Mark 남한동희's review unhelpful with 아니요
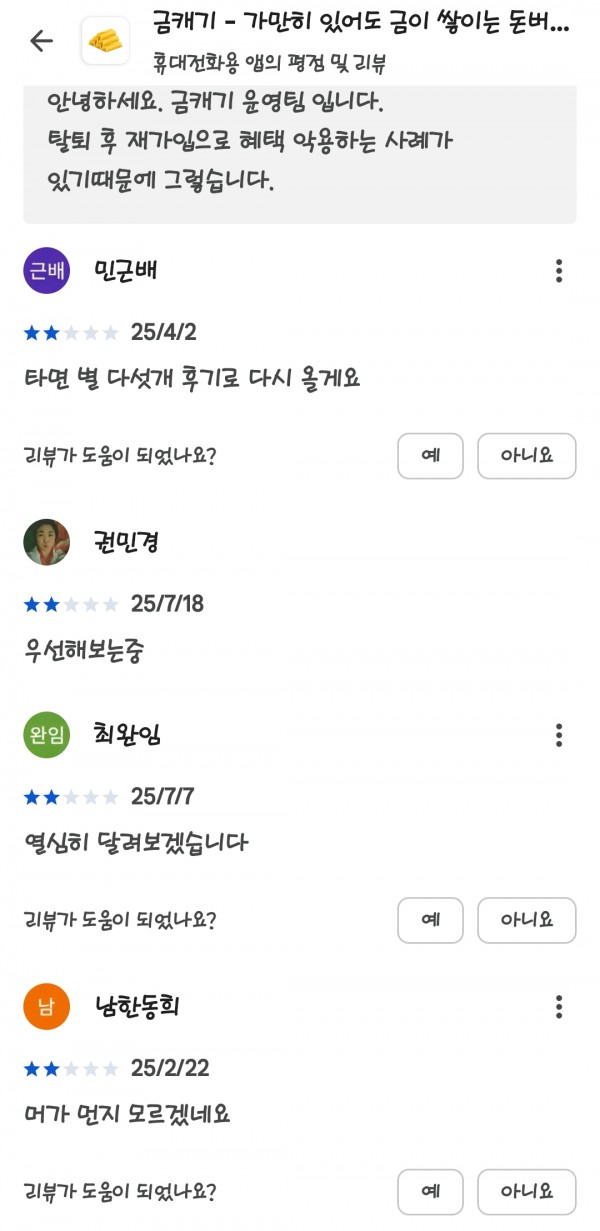The width and height of the screenshot is (600, 1231). (x=527, y=1191)
